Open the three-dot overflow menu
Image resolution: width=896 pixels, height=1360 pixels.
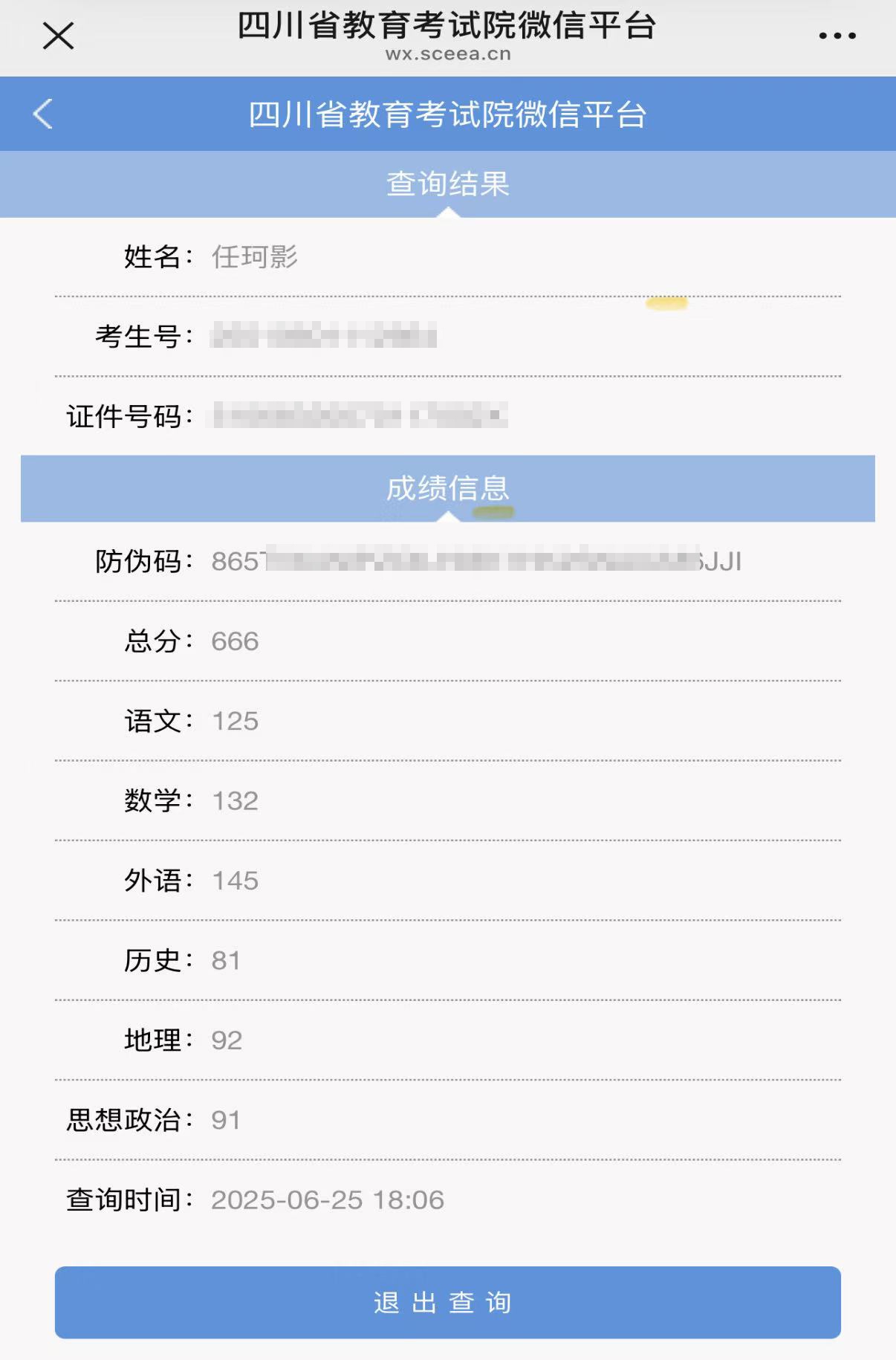[x=837, y=36]
